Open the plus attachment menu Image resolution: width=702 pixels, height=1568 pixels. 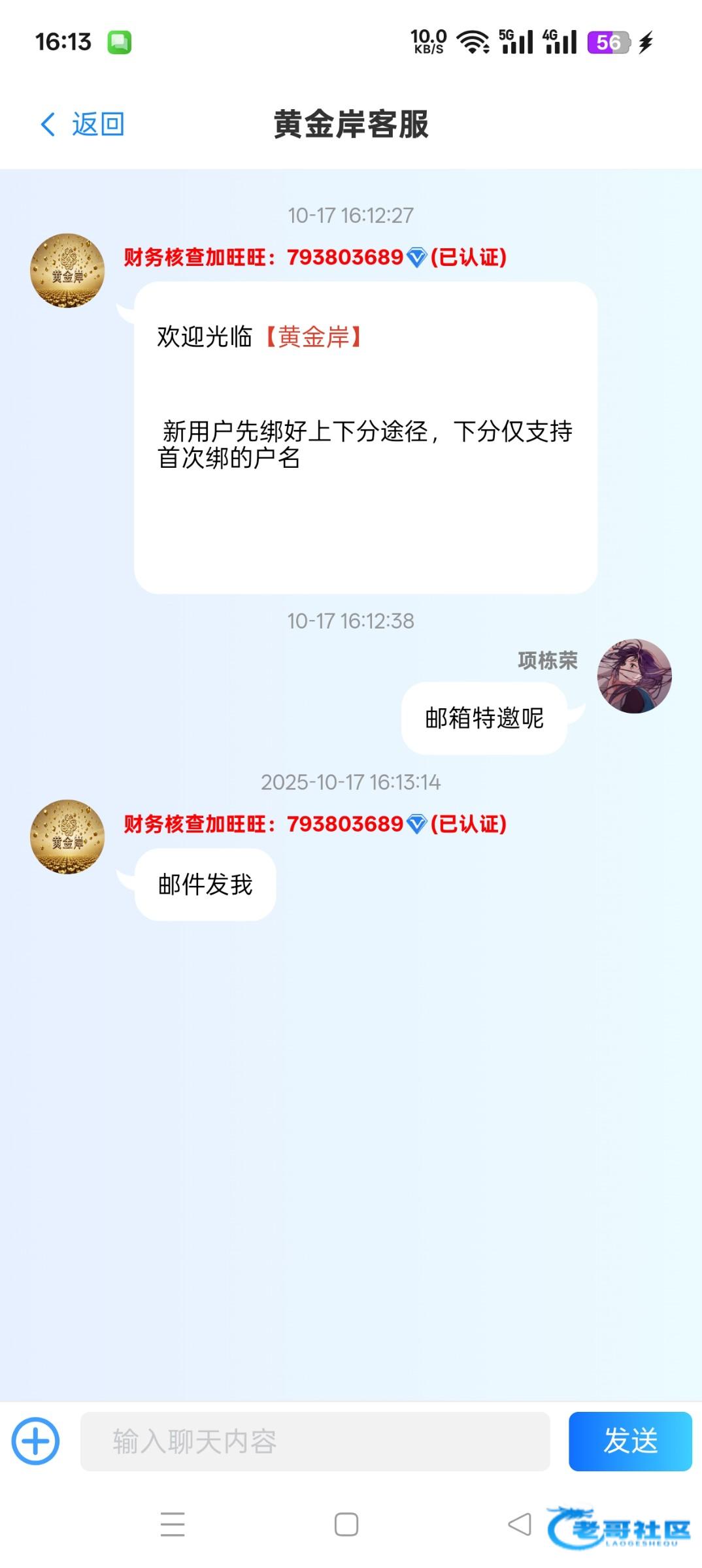(x=36, y=1441)
